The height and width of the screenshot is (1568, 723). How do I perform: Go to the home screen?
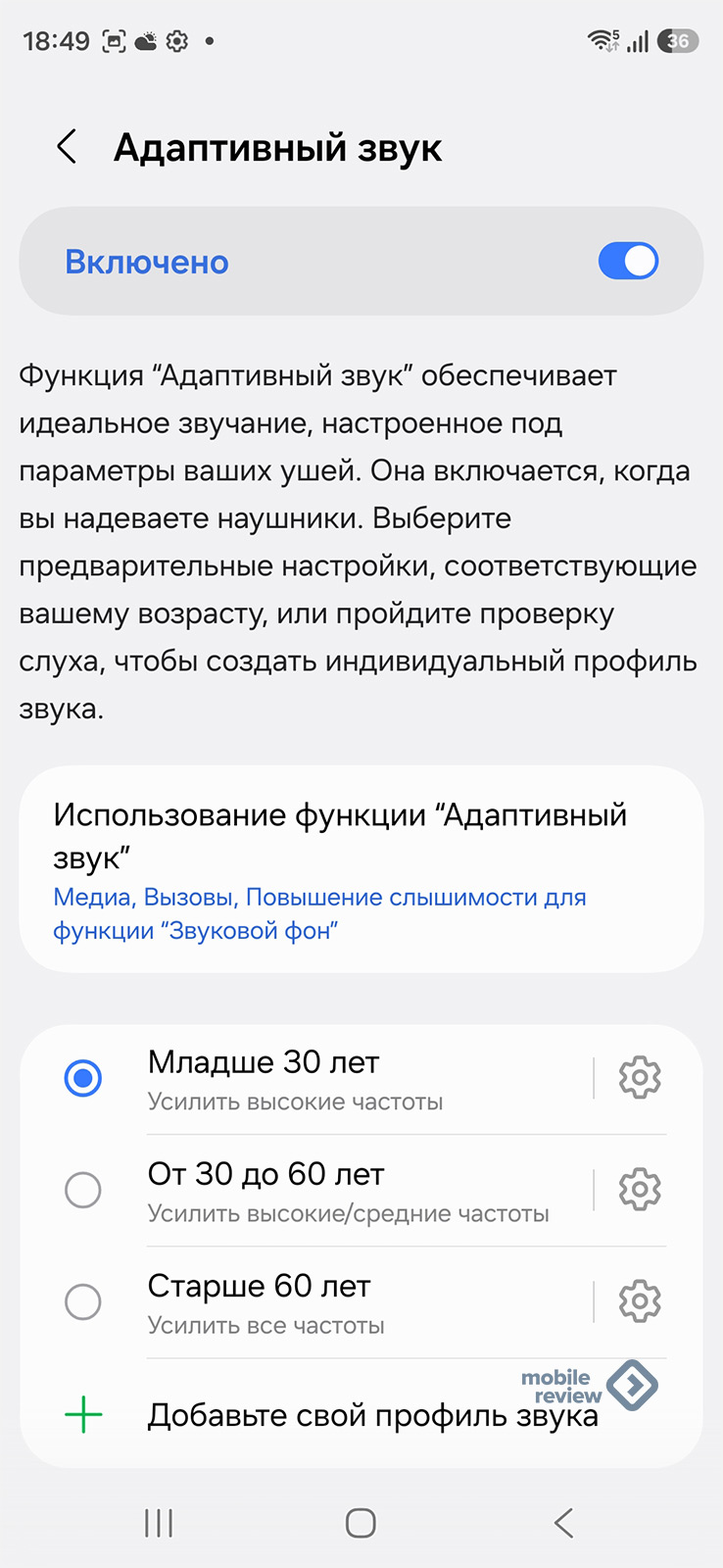(x=361, y=1523)
